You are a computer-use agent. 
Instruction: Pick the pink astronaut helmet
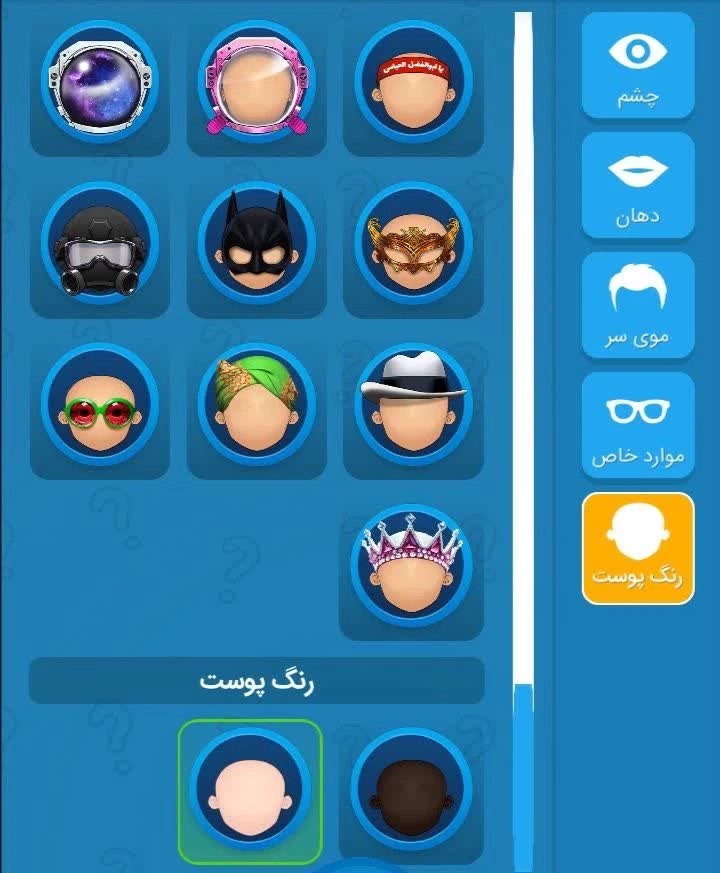click(x=256, y=82)
